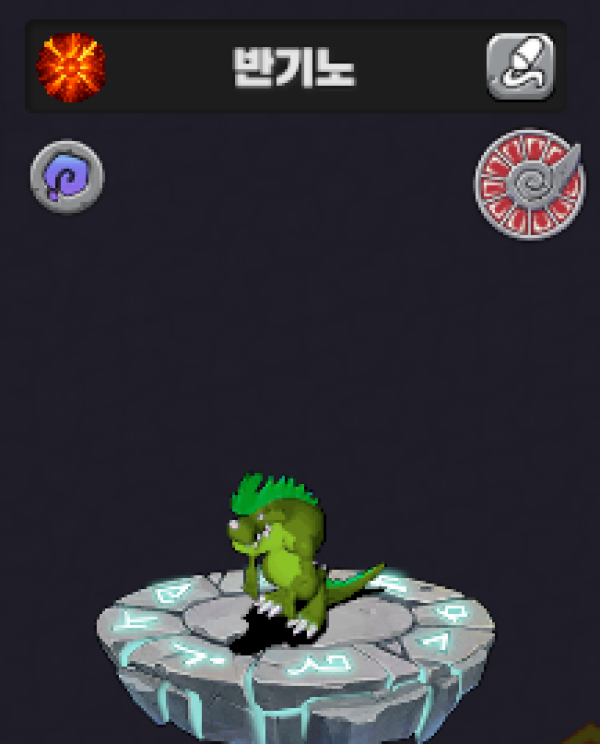Open the purple swirl icon
The width and height of the screenshot is (600, 744).
point(67,176)
